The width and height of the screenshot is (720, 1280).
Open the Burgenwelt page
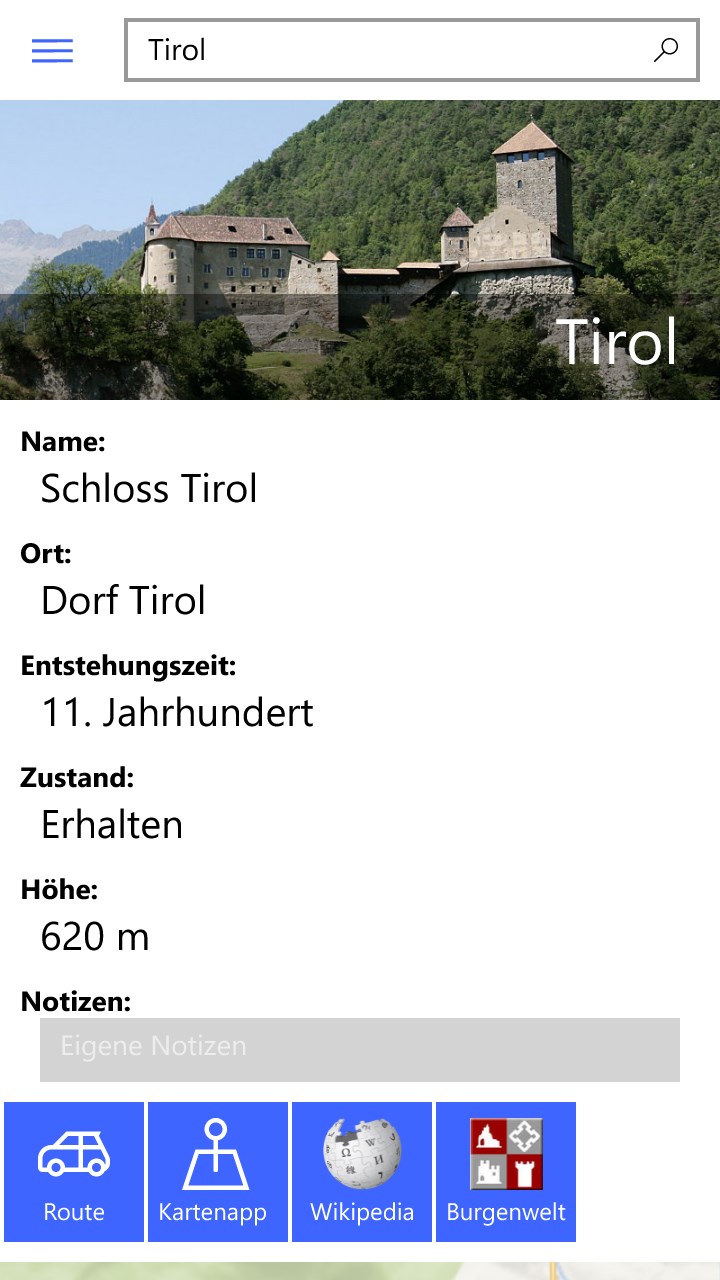coord(506,1172)
